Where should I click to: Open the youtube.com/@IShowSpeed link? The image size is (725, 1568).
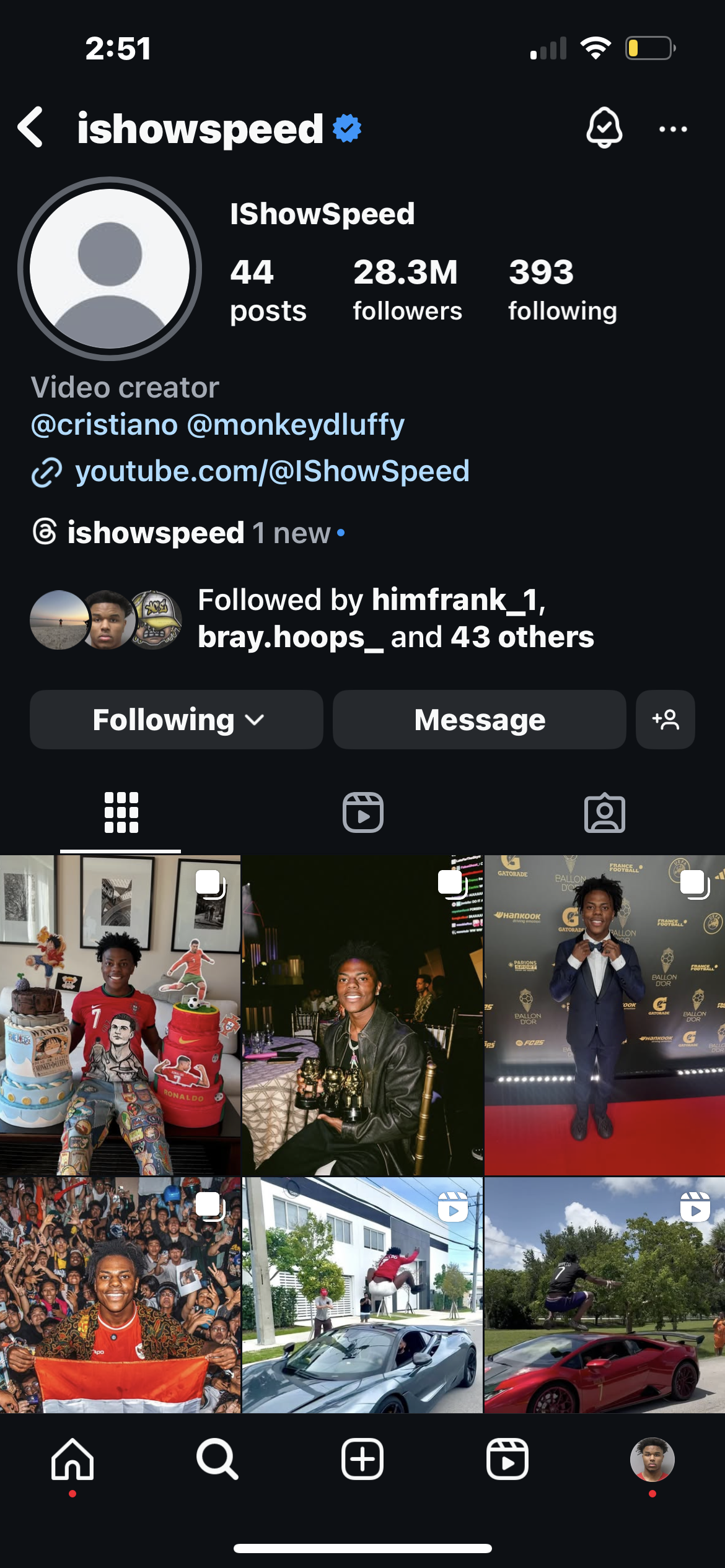point(271,471)
